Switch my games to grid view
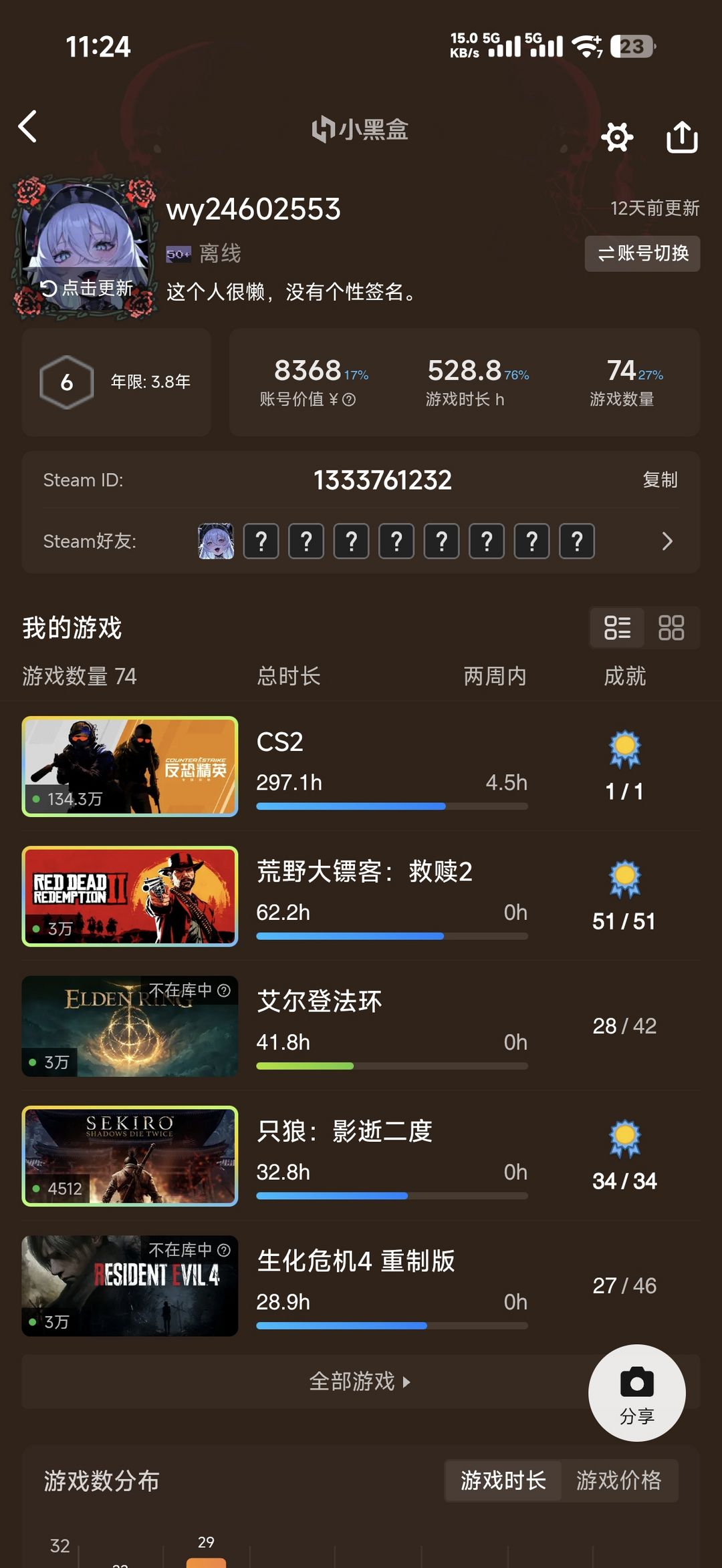The width and height of the screenshot is (722, 1568). click(x=671, y=628)
